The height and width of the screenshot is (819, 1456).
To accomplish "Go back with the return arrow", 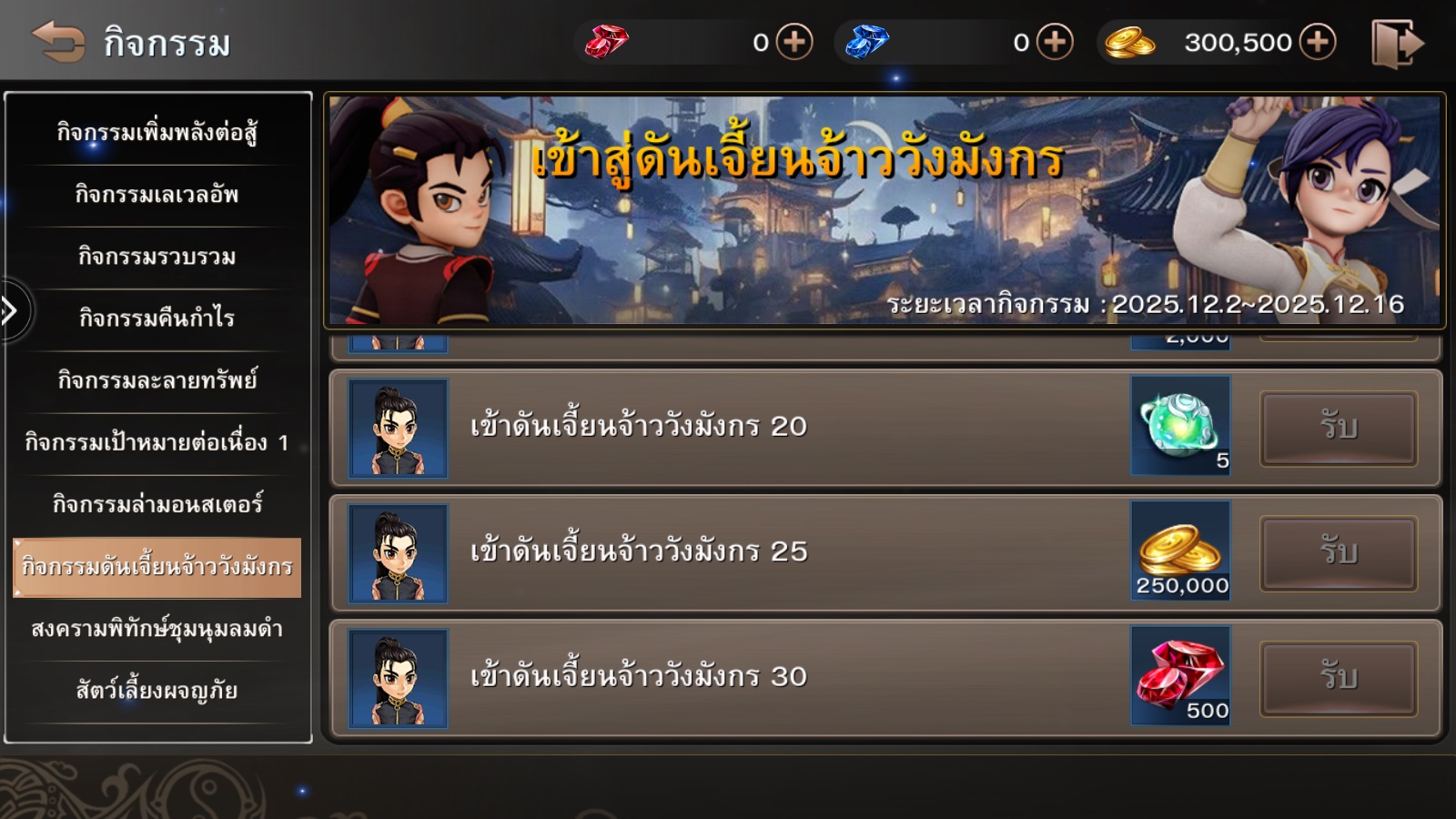I will pos(58,42).
